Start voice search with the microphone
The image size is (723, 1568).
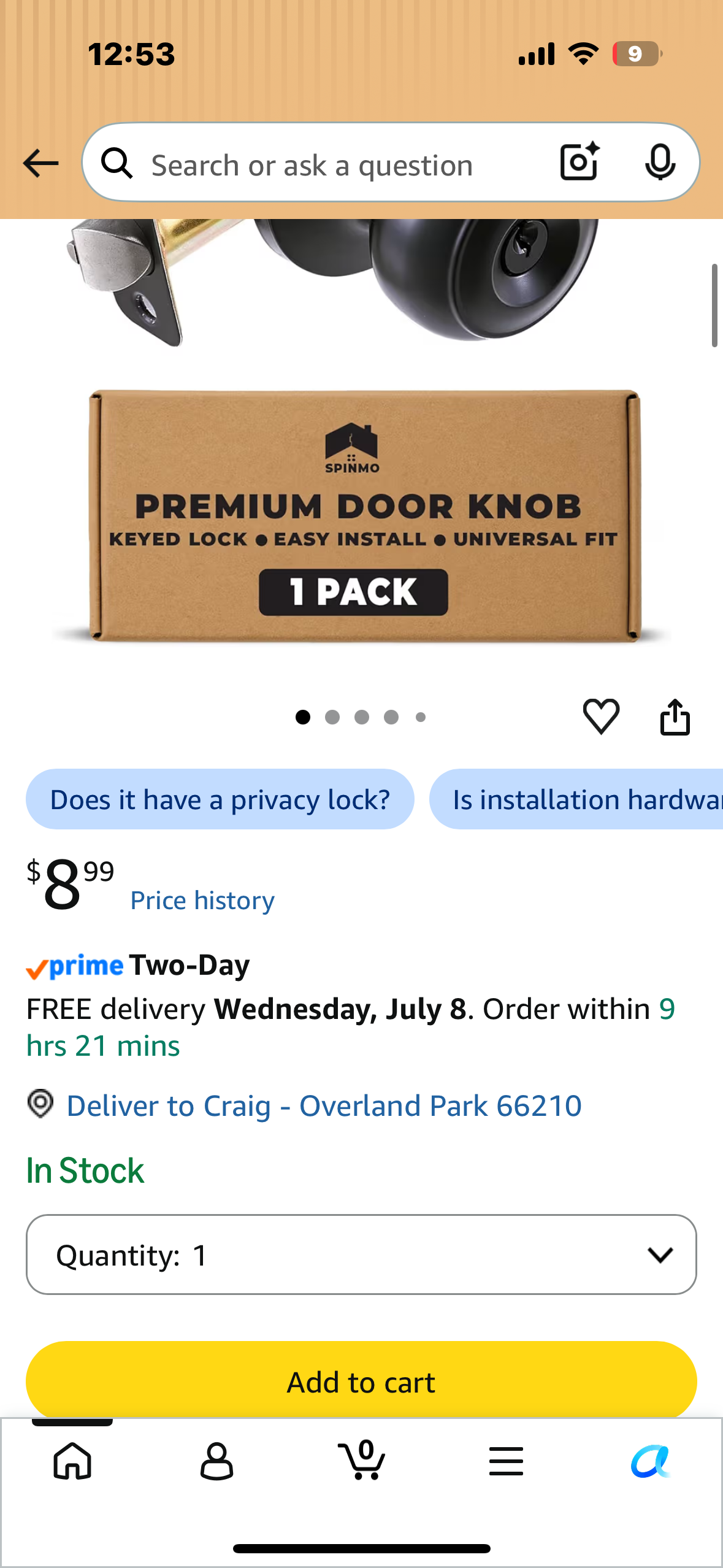(660, 162)
